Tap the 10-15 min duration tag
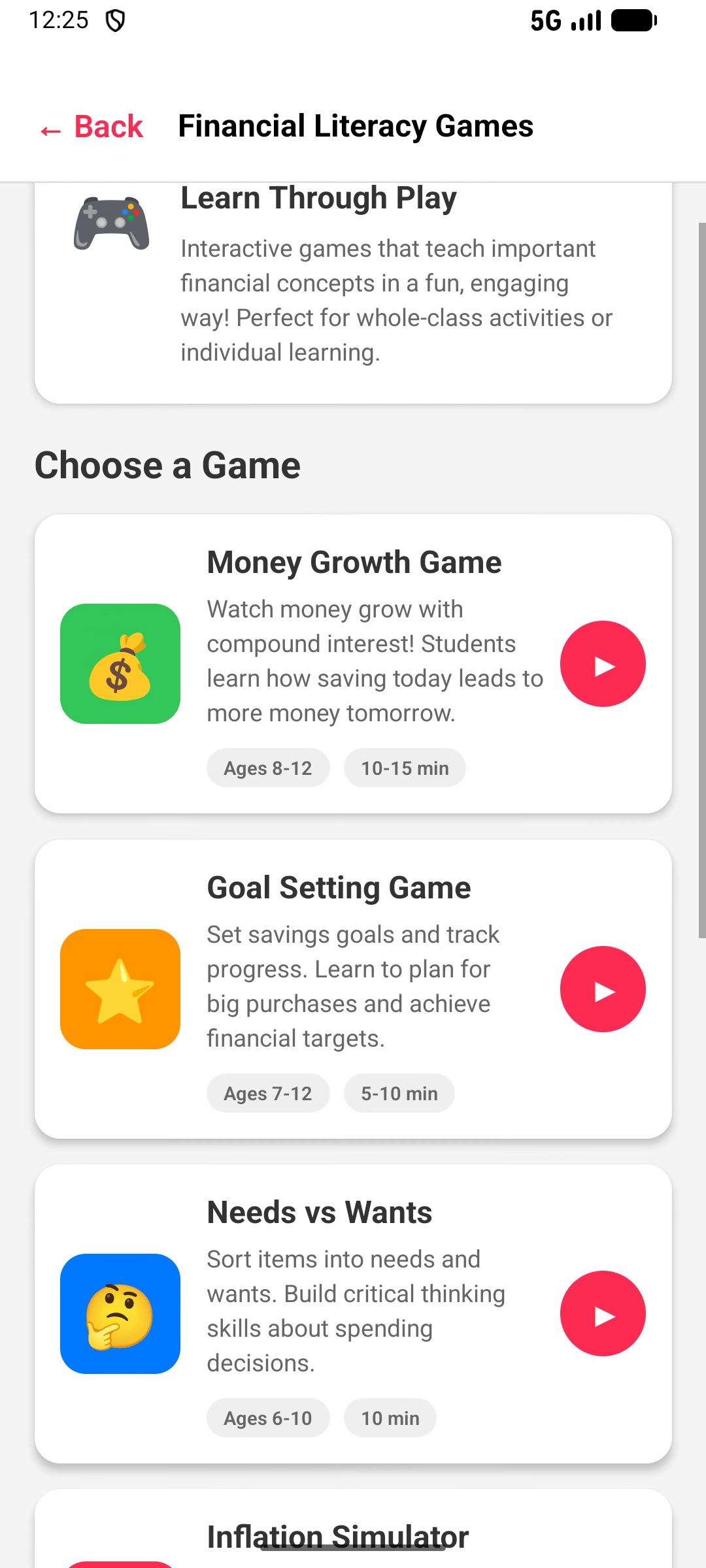 tap(404, 768)
